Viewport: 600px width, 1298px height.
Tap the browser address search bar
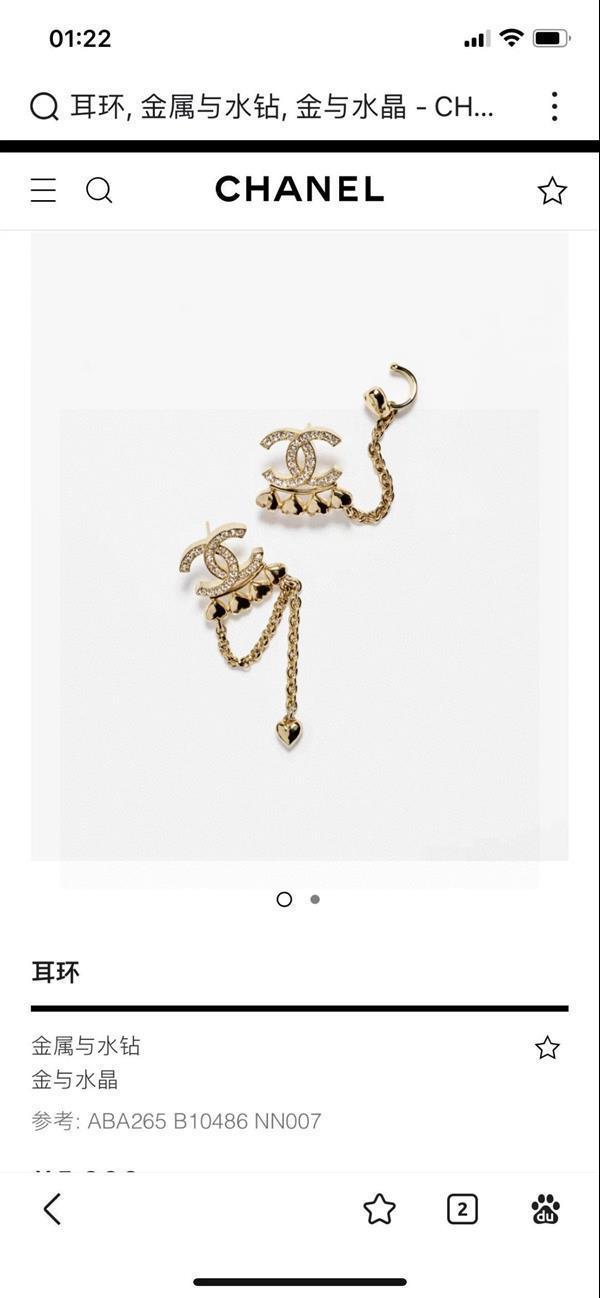click(280, 107)
